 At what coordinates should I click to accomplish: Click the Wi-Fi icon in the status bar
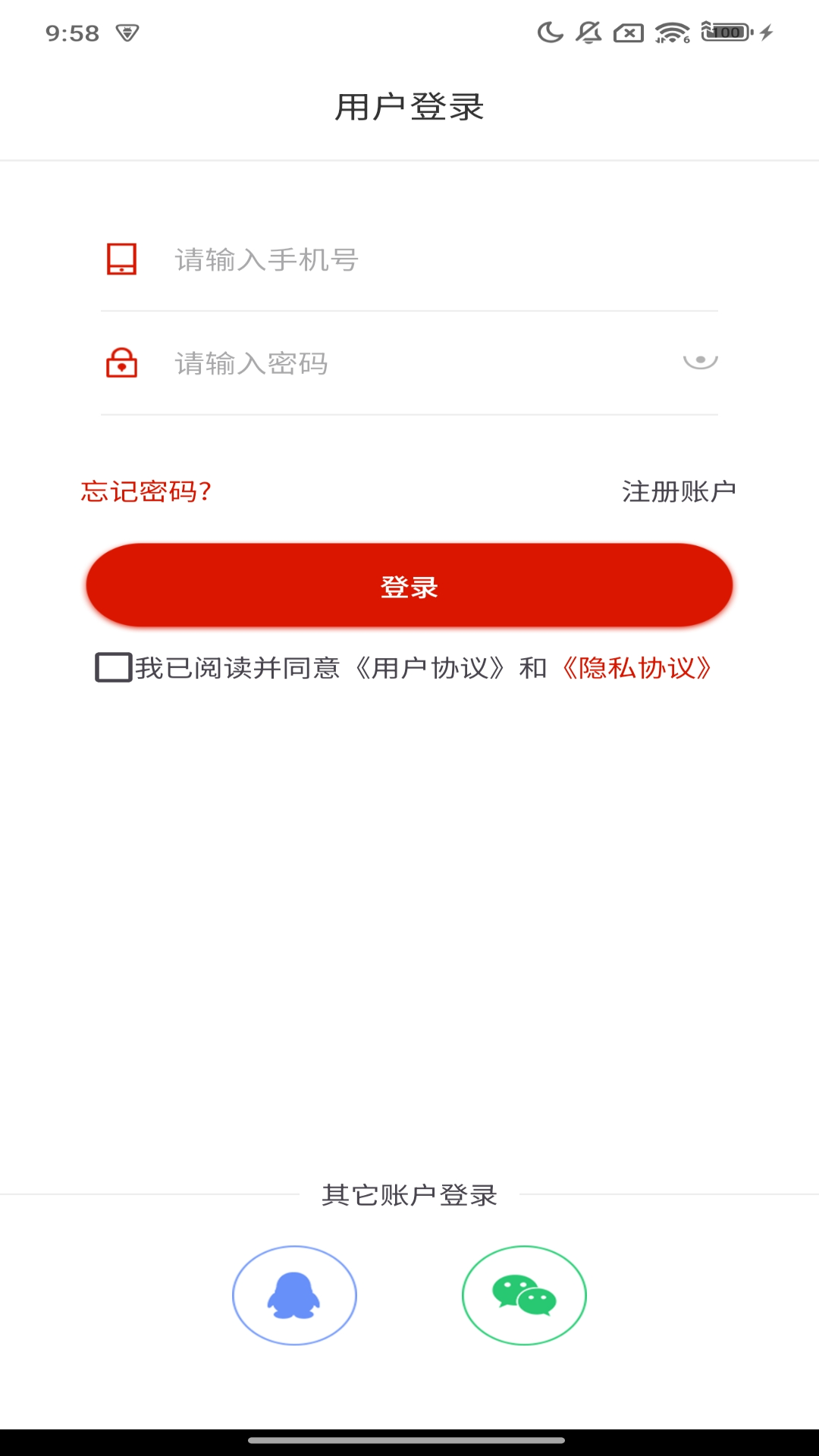pos(670,32)
